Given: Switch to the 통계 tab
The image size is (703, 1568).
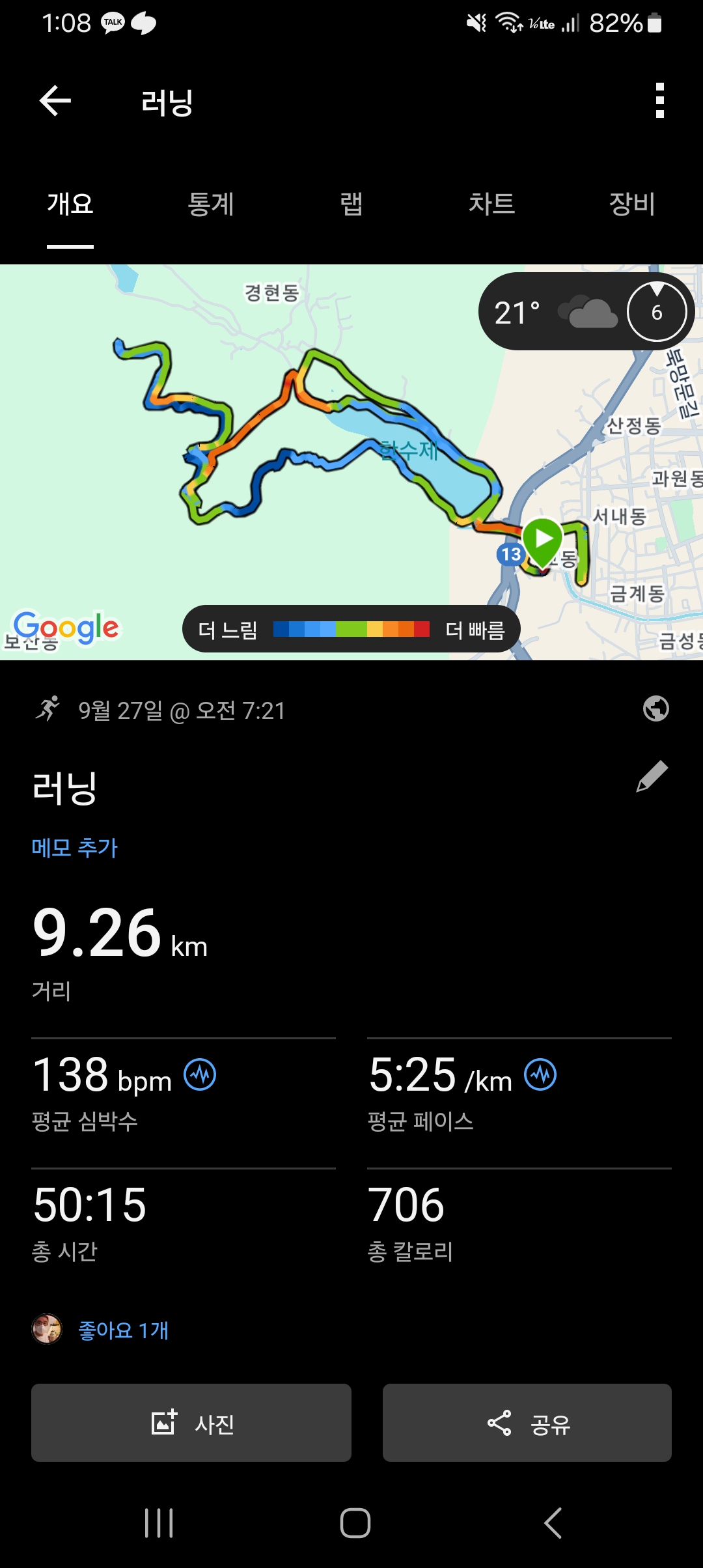Looking at the screenshot, I should [x=210, y=204].
